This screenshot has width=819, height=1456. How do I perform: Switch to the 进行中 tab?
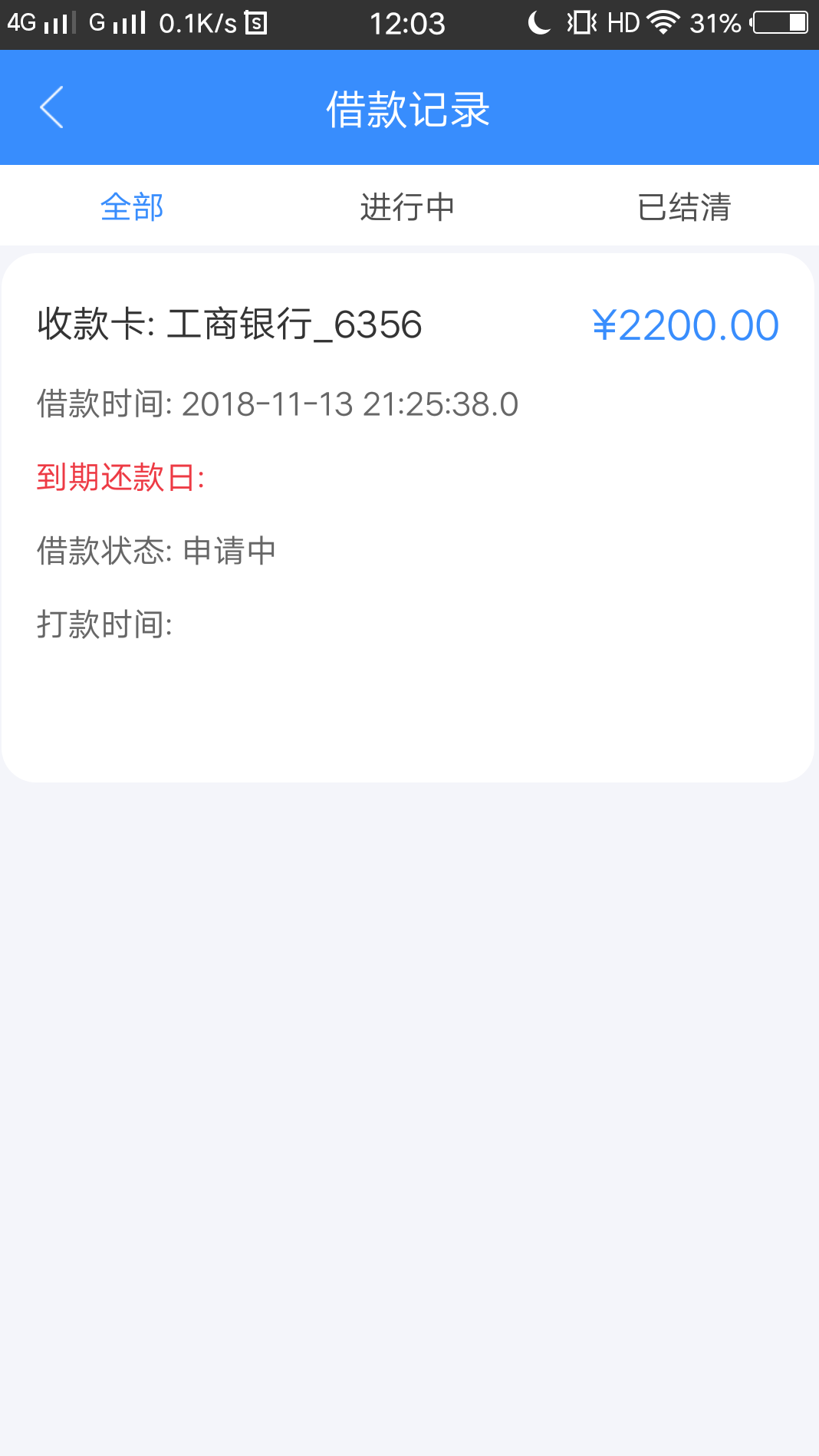408,207
